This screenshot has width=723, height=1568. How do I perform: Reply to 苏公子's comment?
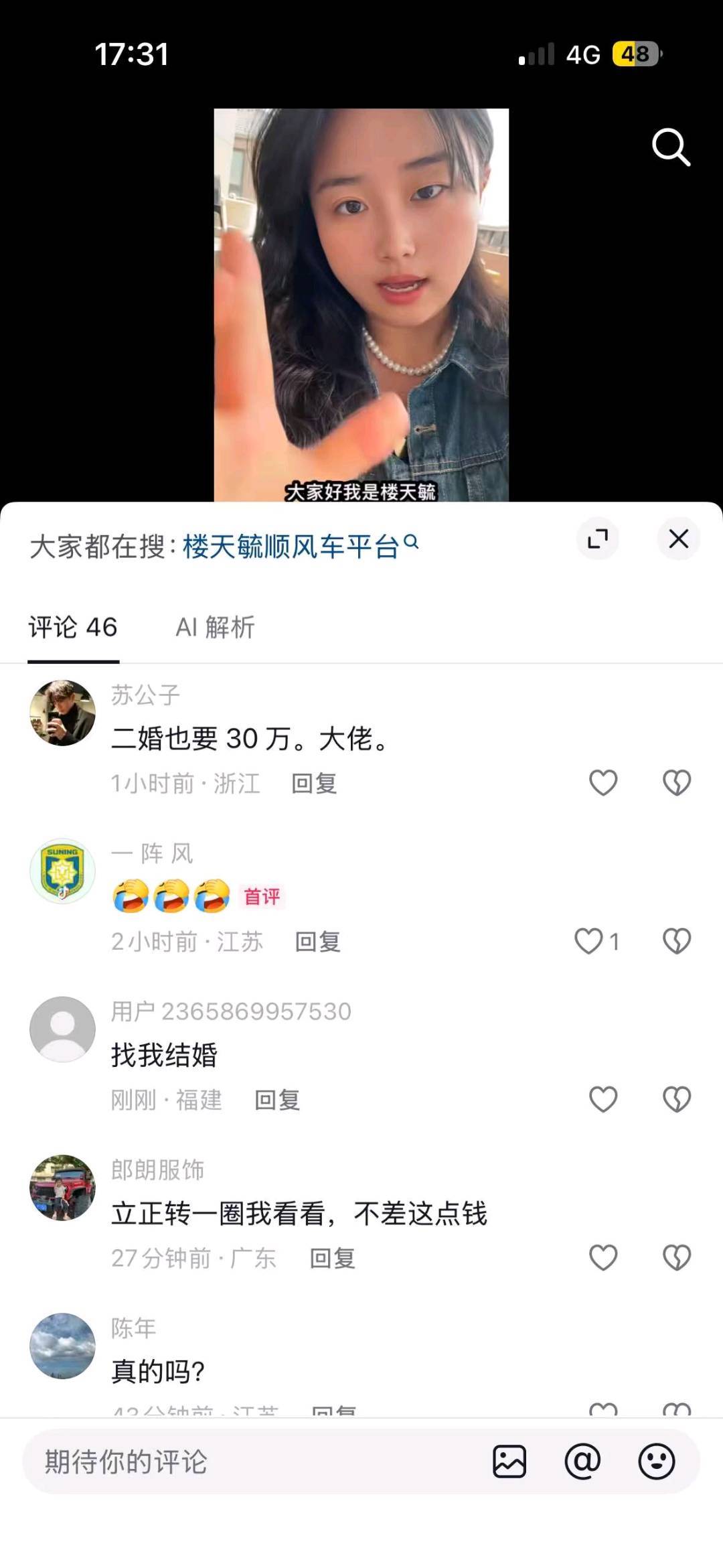point(314,783)
